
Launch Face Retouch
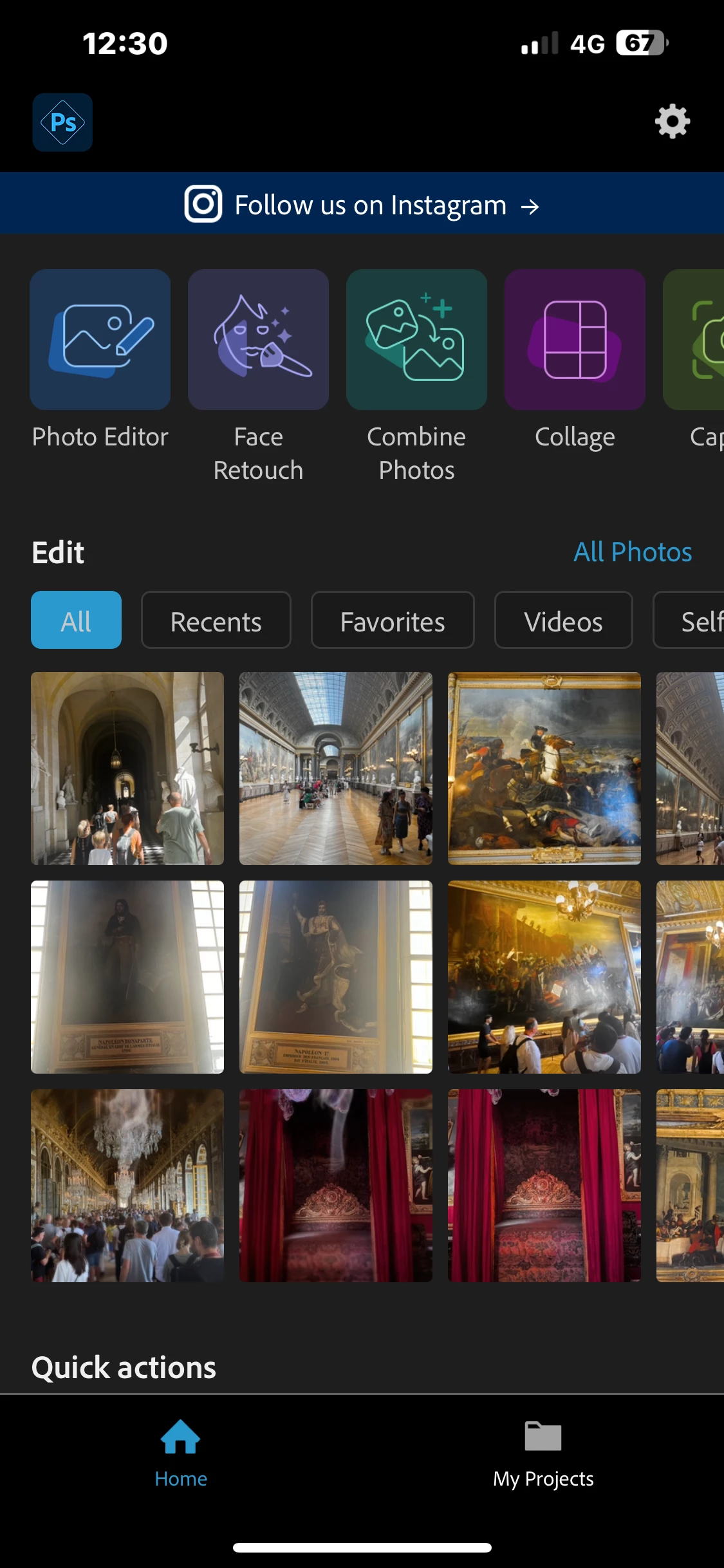258,339
